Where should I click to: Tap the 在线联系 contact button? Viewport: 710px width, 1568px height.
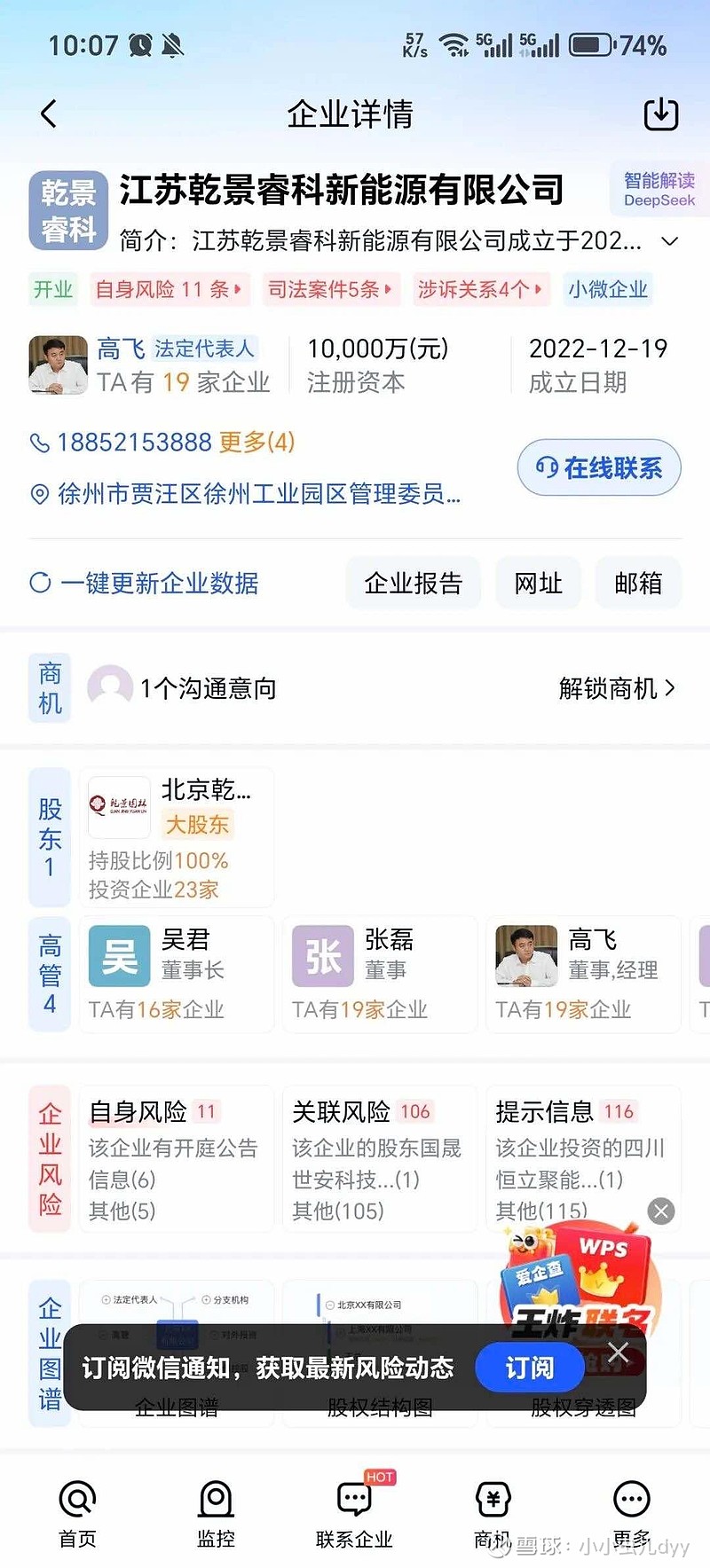pos(598,467)
